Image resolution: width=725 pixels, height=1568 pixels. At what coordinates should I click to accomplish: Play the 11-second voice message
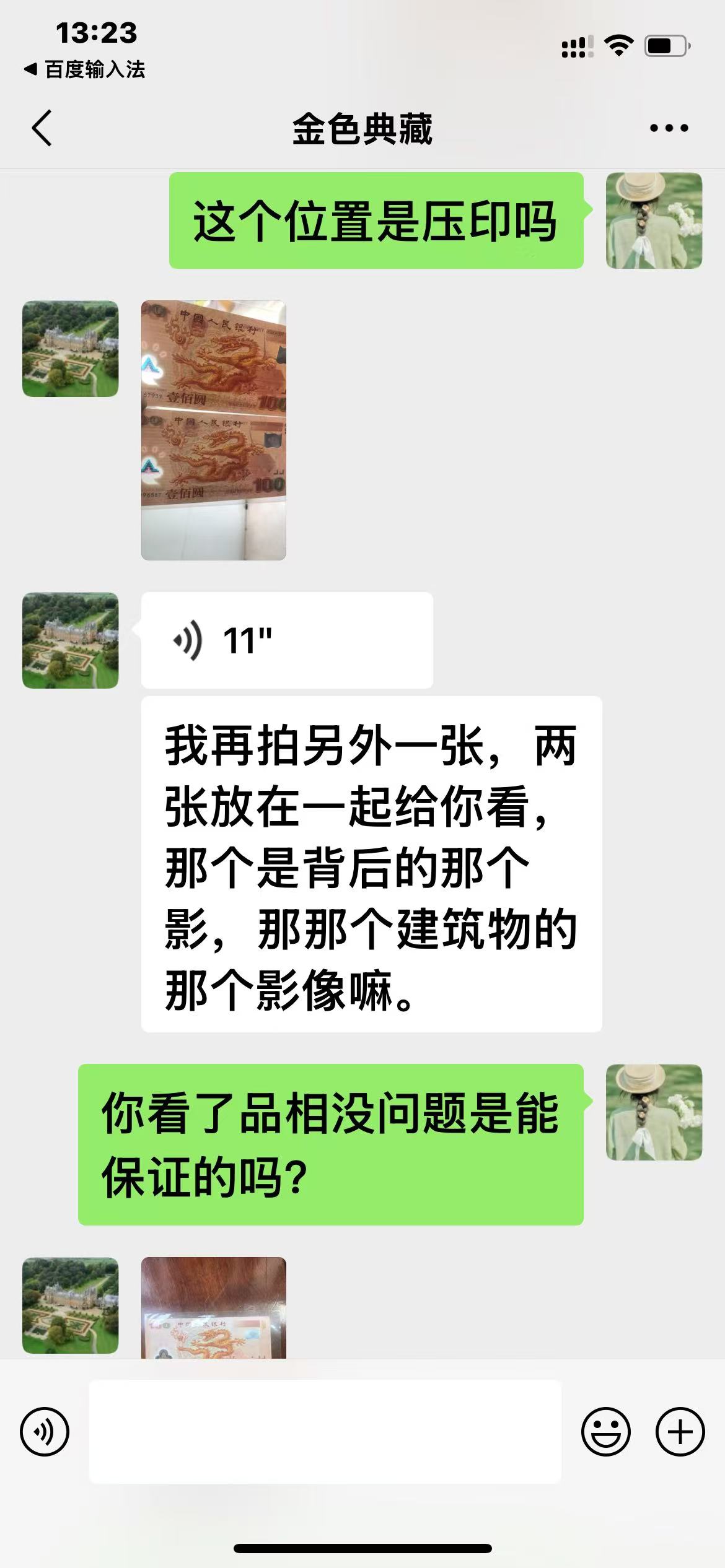287,640
